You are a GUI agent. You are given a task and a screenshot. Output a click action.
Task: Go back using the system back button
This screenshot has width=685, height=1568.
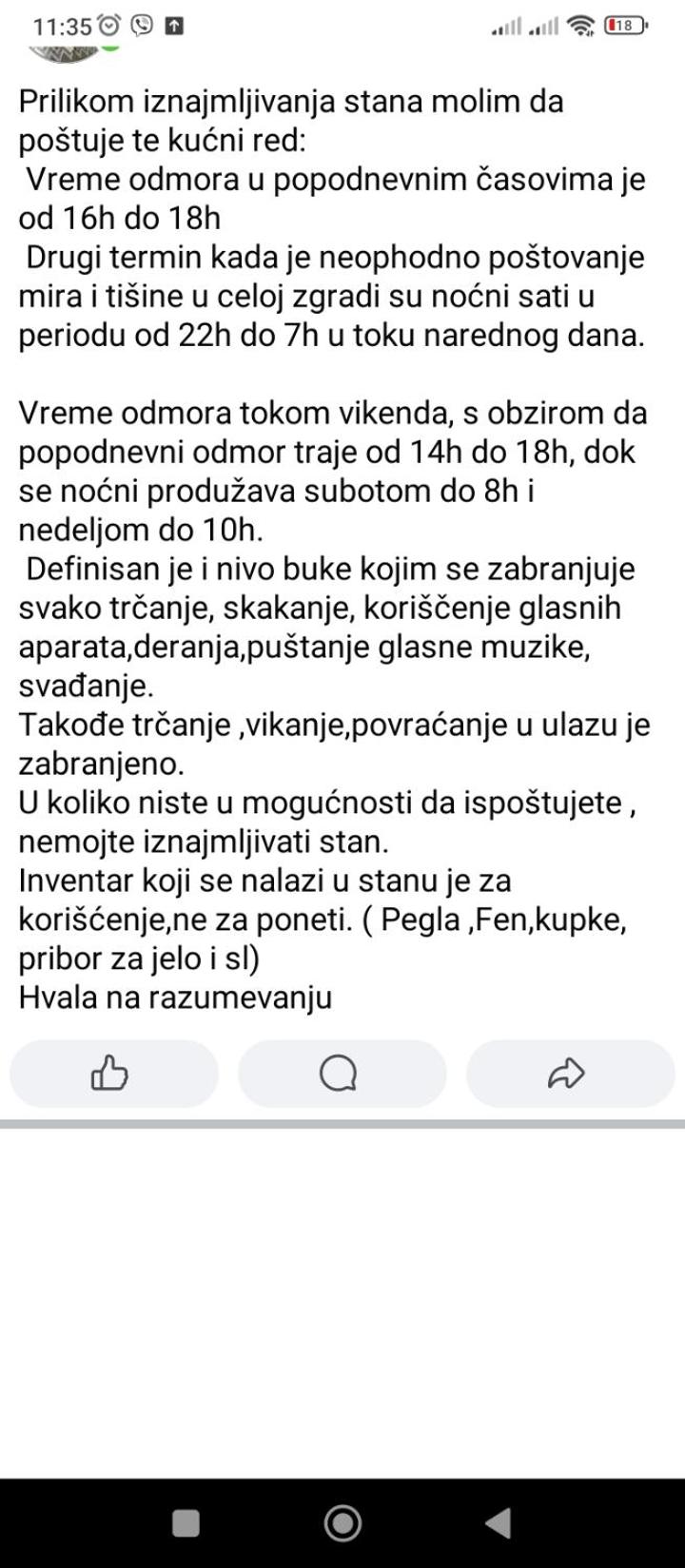pyautogui.click(x=499, y=1523)
